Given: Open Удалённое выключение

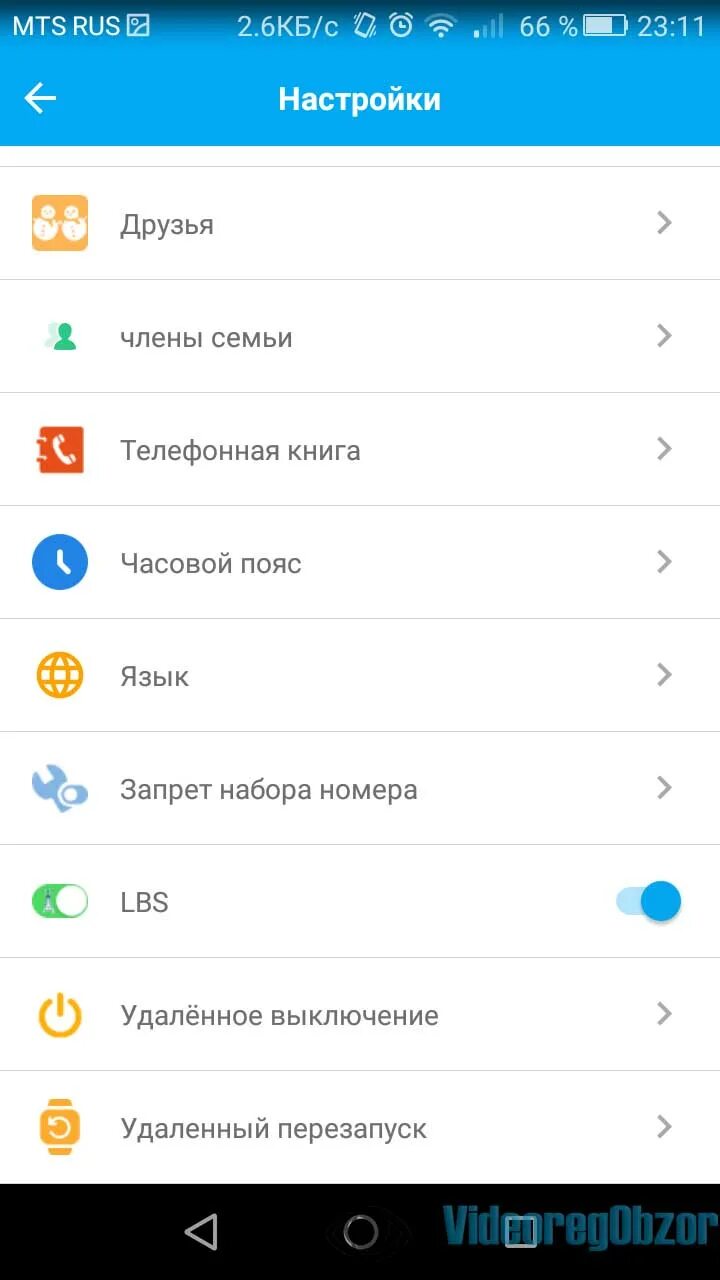Looking at the screenshot, I should pyautogui.click(x=360, y=1015).
